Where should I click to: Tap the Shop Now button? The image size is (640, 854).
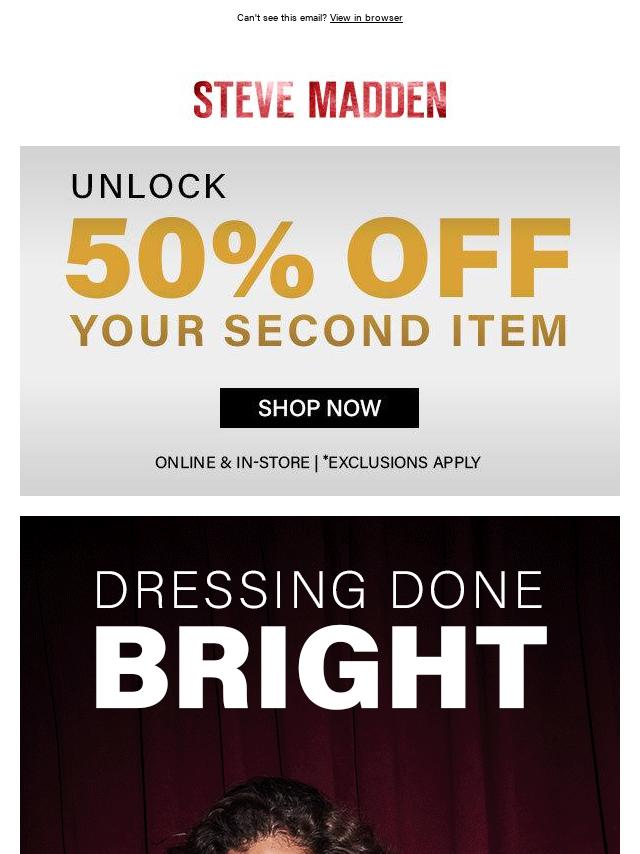point(319,408)
